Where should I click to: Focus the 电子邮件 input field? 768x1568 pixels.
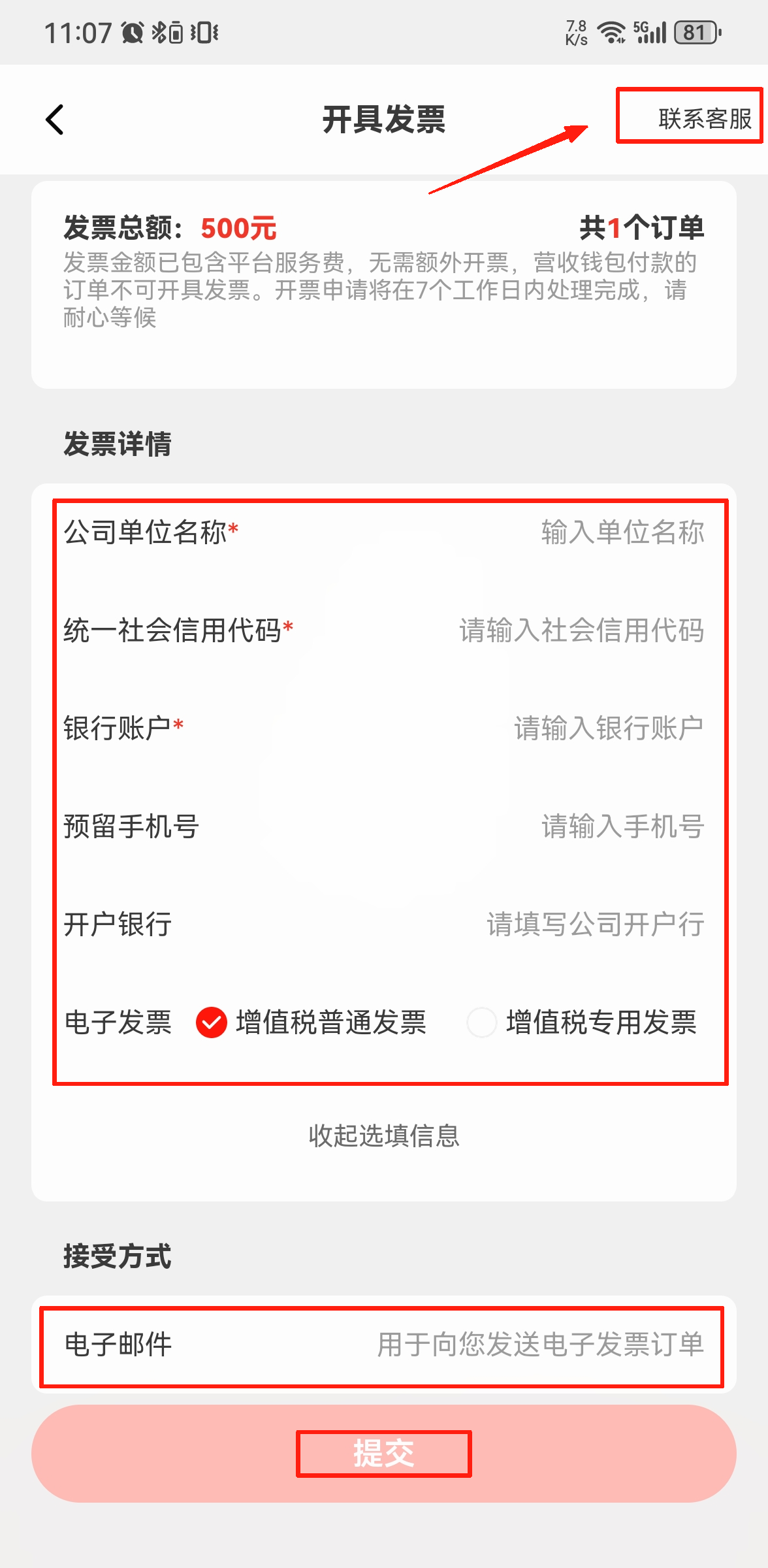coord(539,1345)
